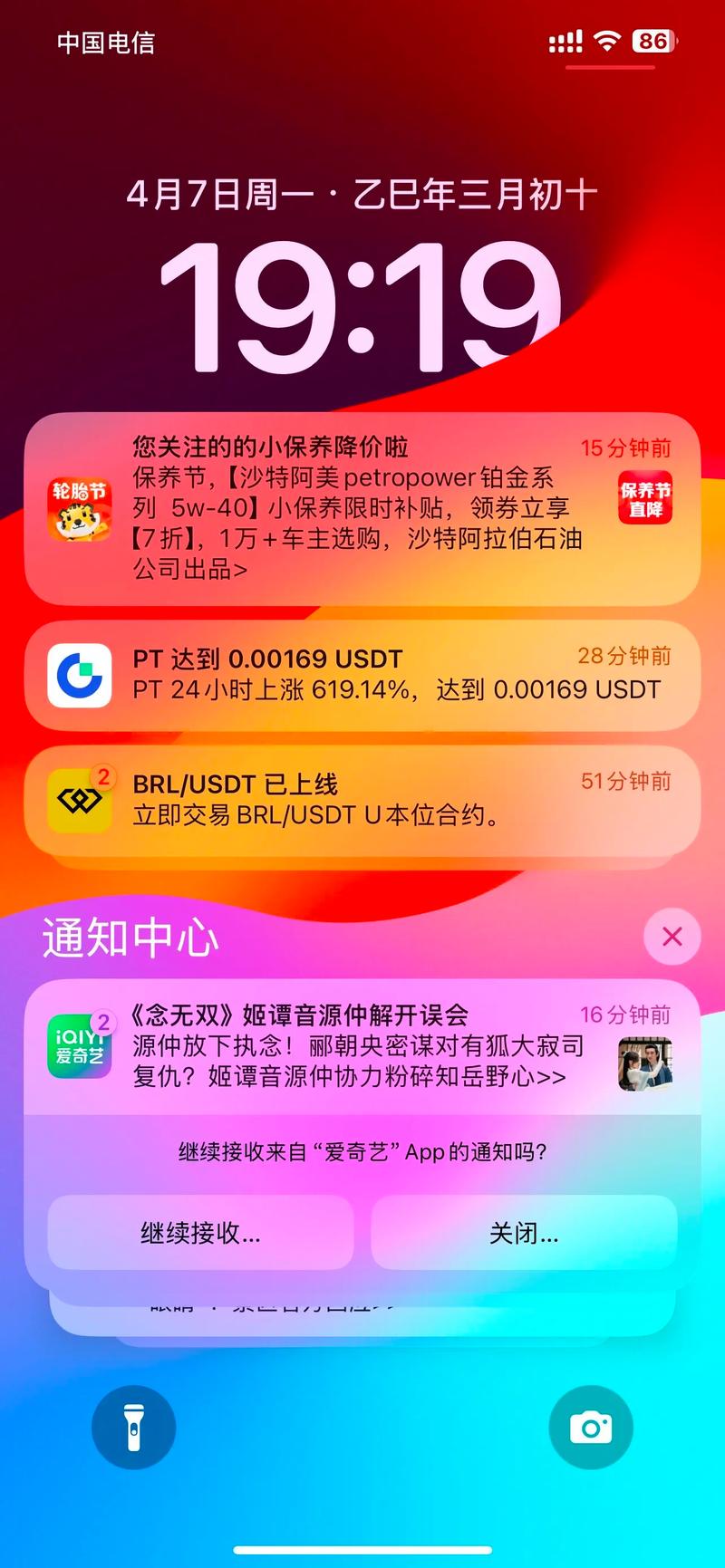
Task: Open the lock screen camera
Action: click(x=591, y=1427)
